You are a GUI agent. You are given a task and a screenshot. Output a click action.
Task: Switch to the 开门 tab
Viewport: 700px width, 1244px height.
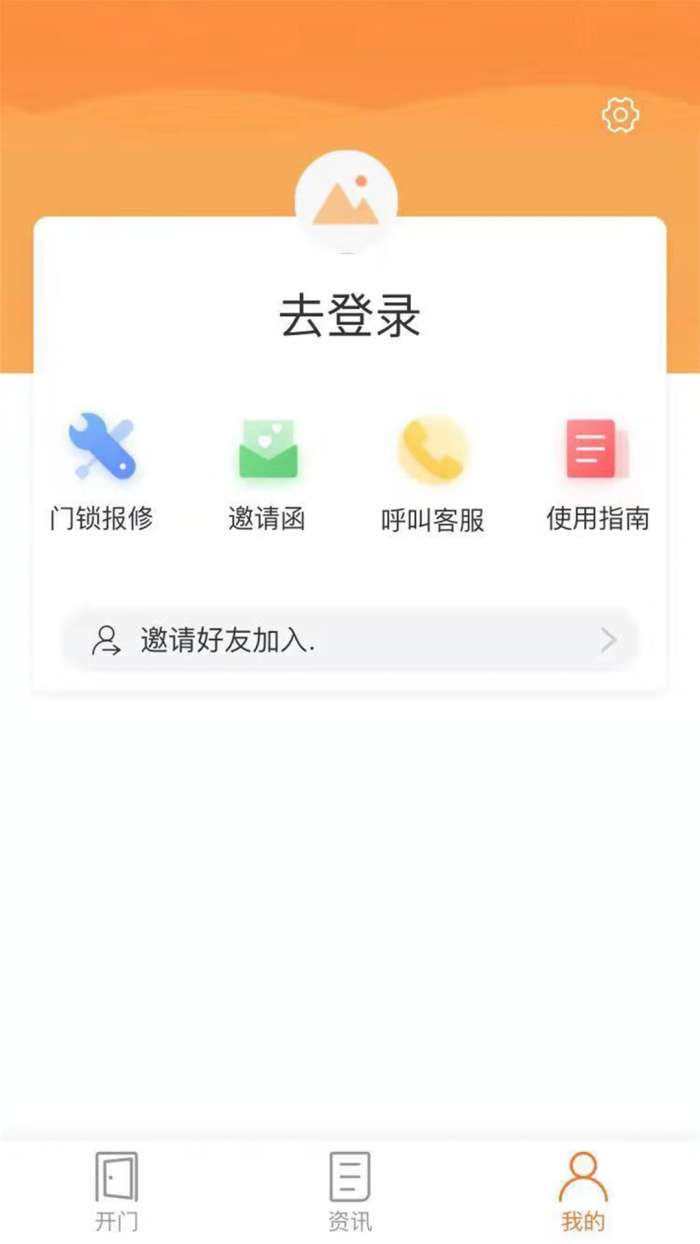pos(116,1191)
